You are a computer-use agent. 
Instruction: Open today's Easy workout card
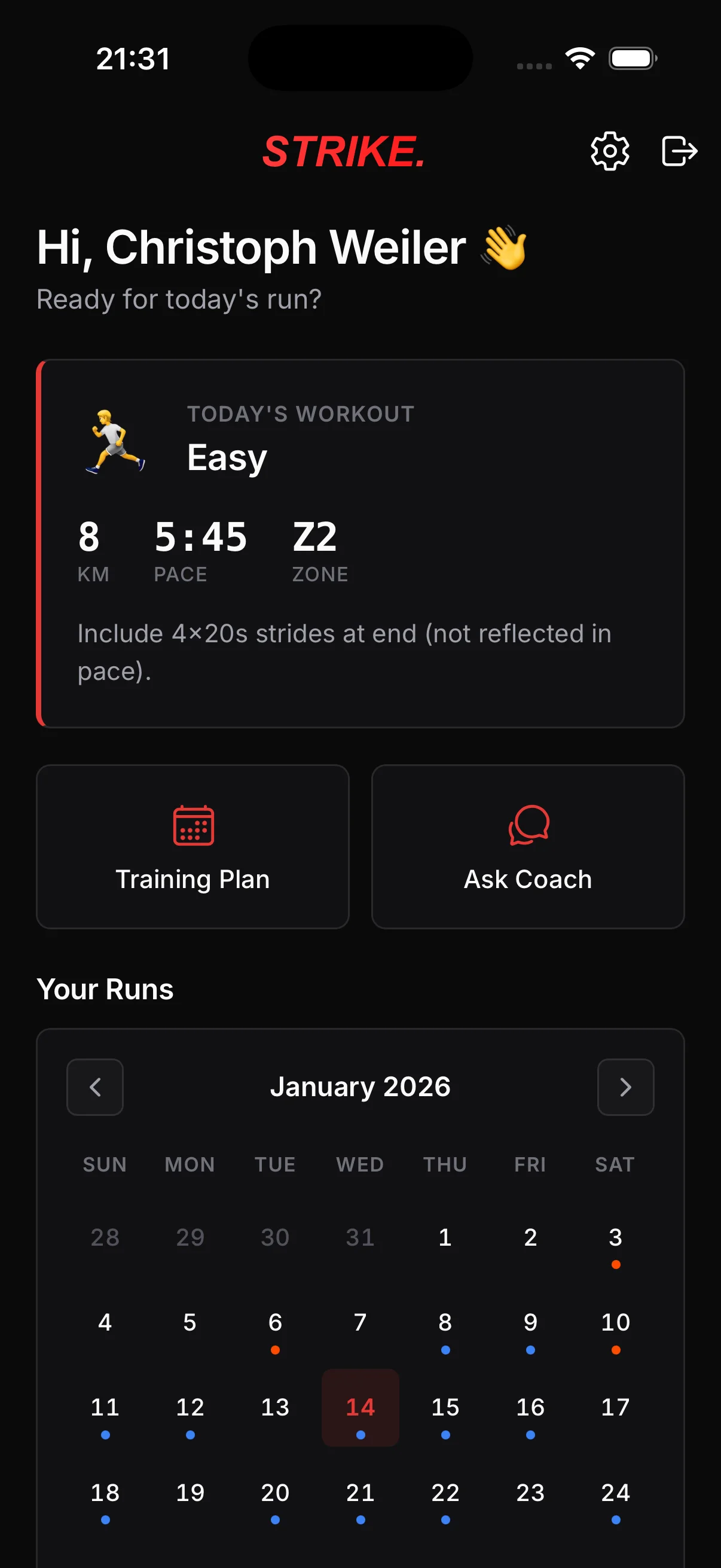pos(360,543)
